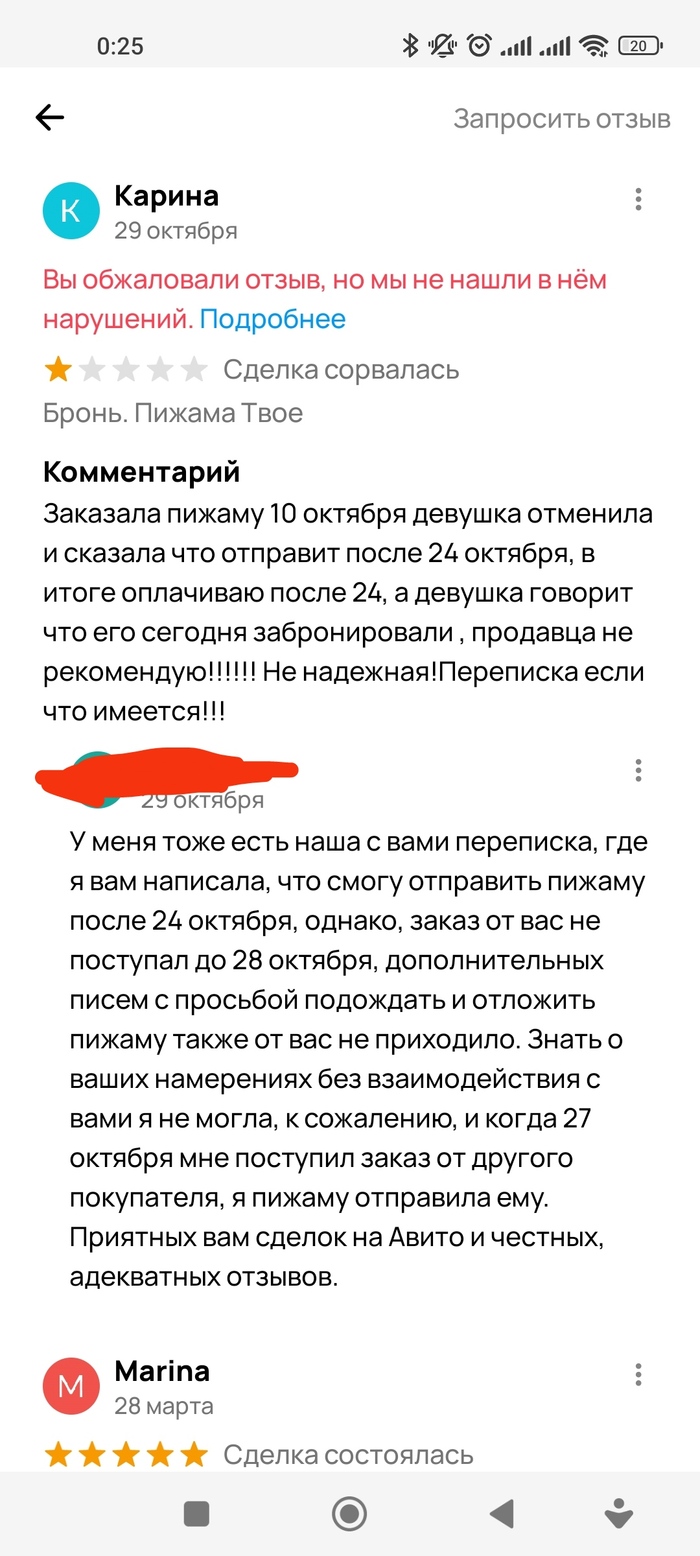Open the overflow menu on Карина's review

pos(638,199)
